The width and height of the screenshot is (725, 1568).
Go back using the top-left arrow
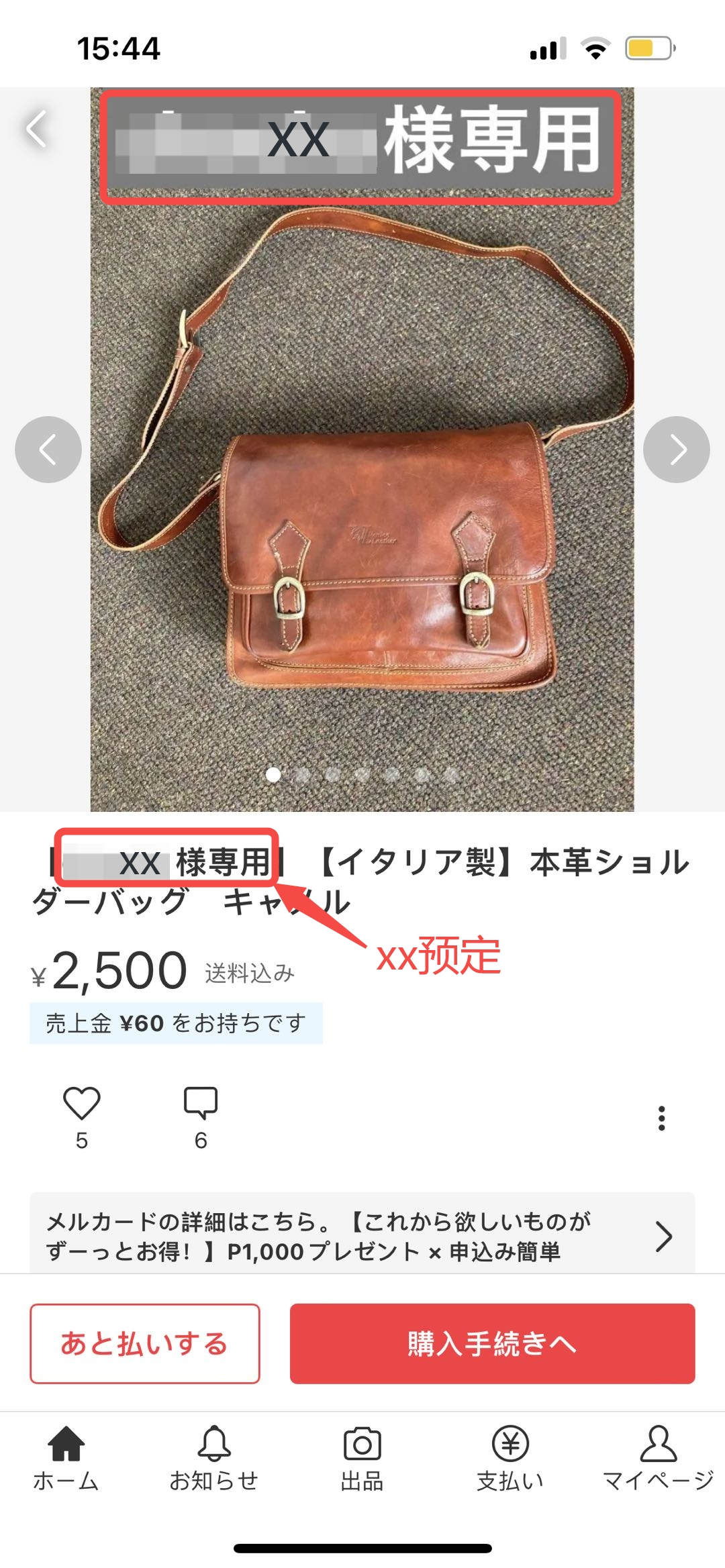coord(37,128)
